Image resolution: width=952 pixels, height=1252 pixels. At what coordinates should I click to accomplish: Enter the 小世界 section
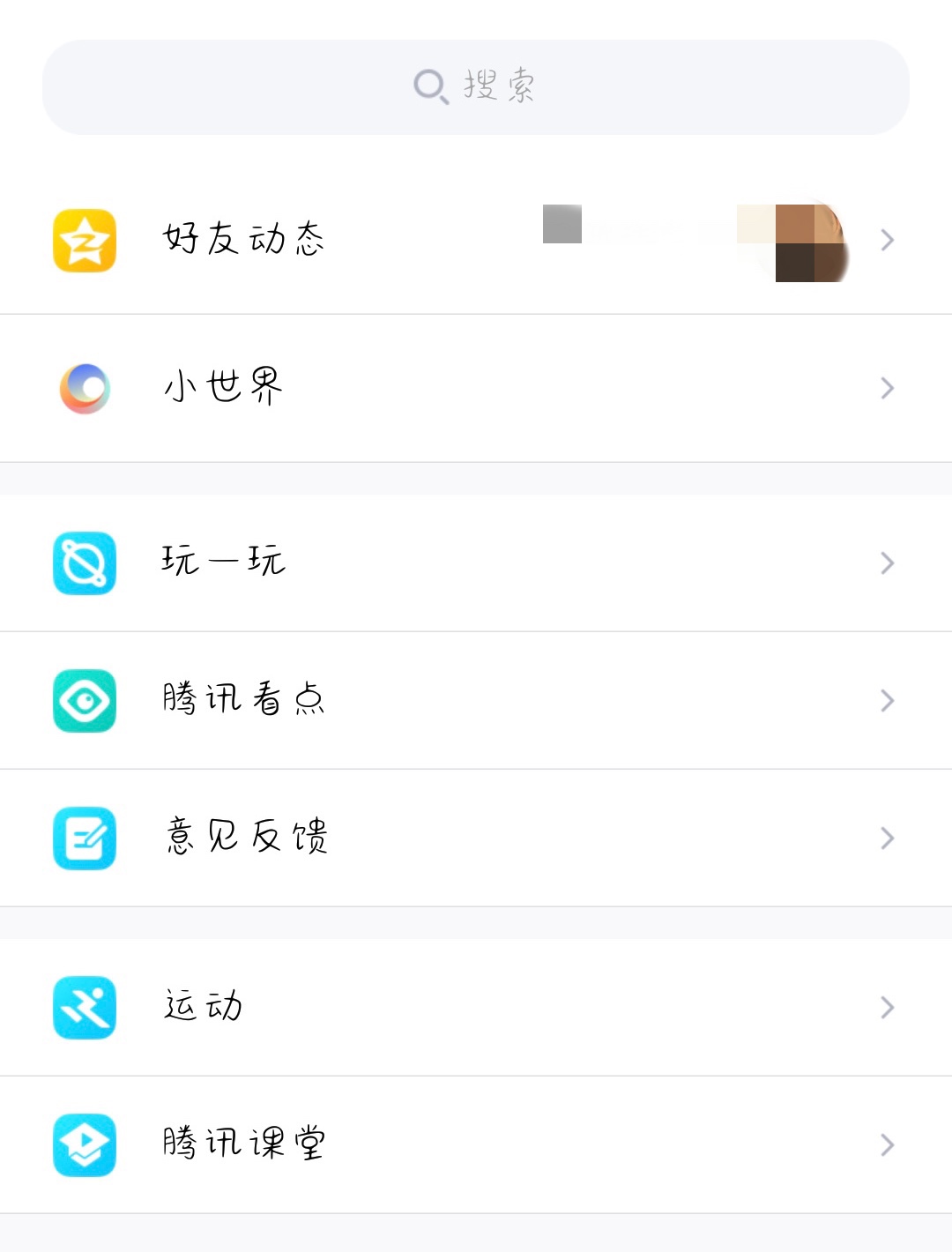223,388
